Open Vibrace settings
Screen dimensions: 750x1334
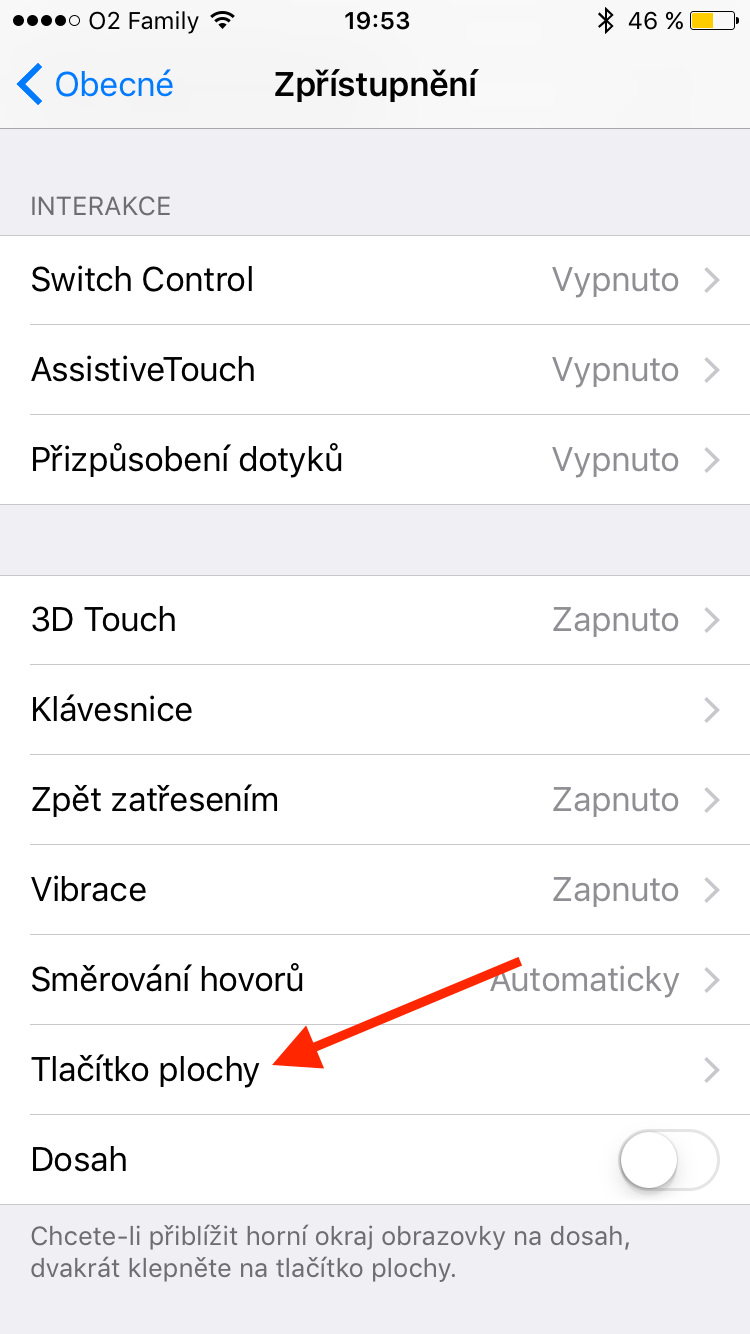pyautogui.click(x=375, y=890)
